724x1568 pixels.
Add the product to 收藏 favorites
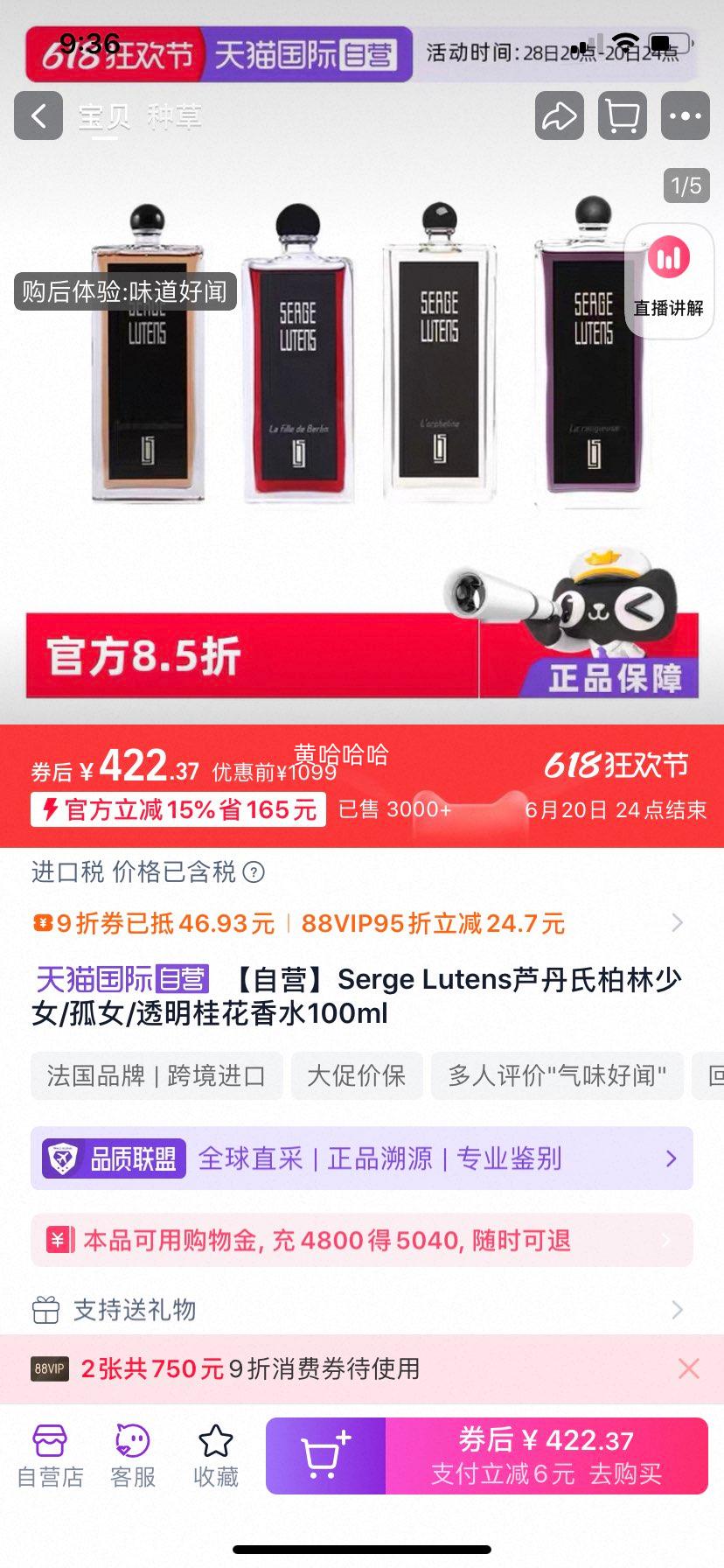(x=216, y=1456)
